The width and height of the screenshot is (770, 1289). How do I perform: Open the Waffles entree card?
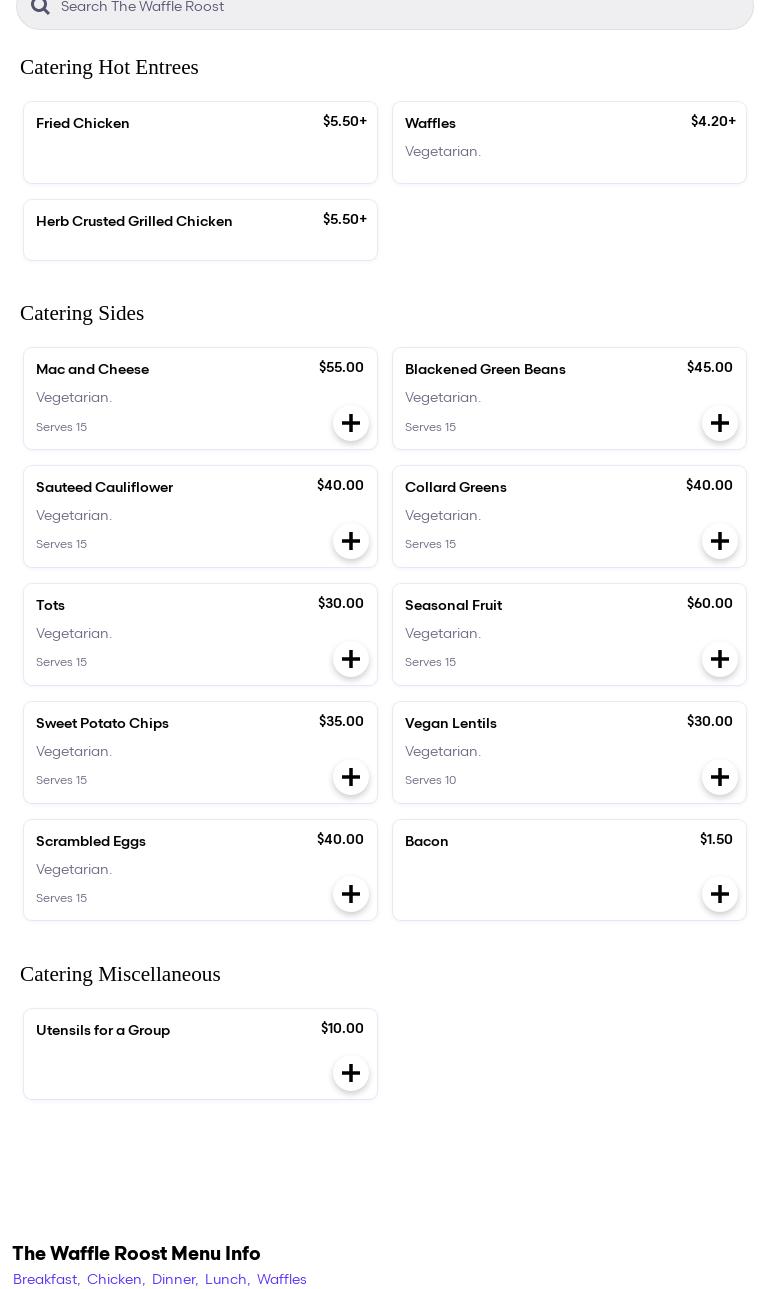tap(569, 142)
